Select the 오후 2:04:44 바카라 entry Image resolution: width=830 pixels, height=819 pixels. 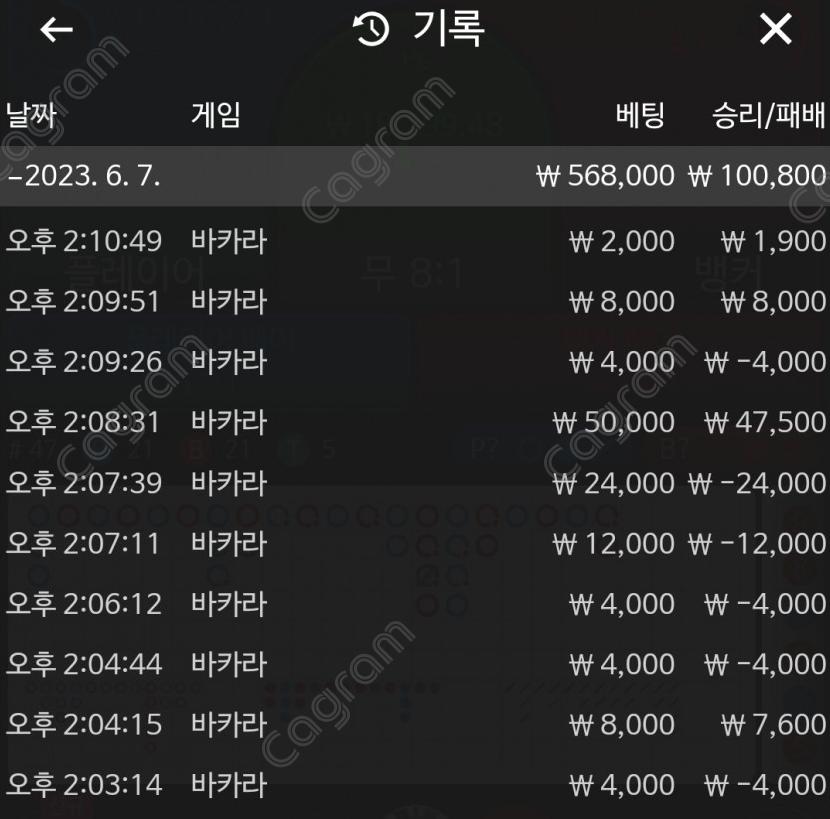point(415,664)
